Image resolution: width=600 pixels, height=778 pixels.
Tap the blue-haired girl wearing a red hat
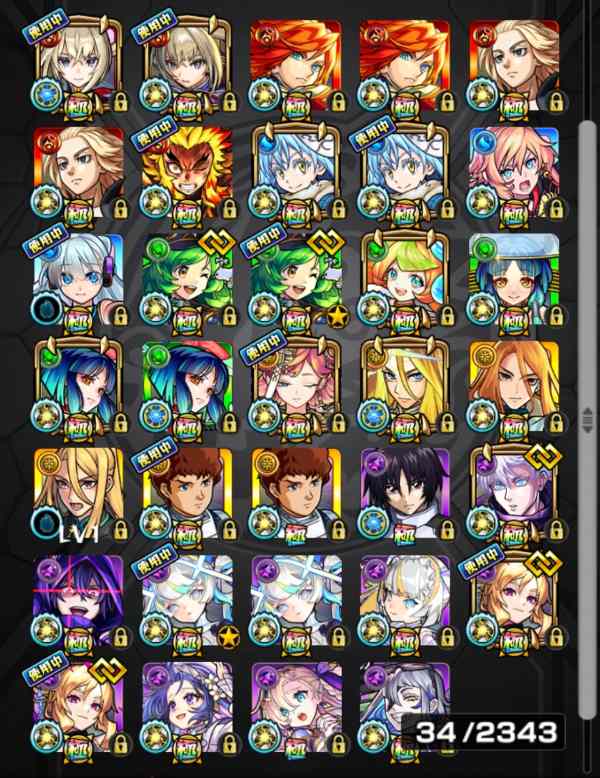coord(186,386)
